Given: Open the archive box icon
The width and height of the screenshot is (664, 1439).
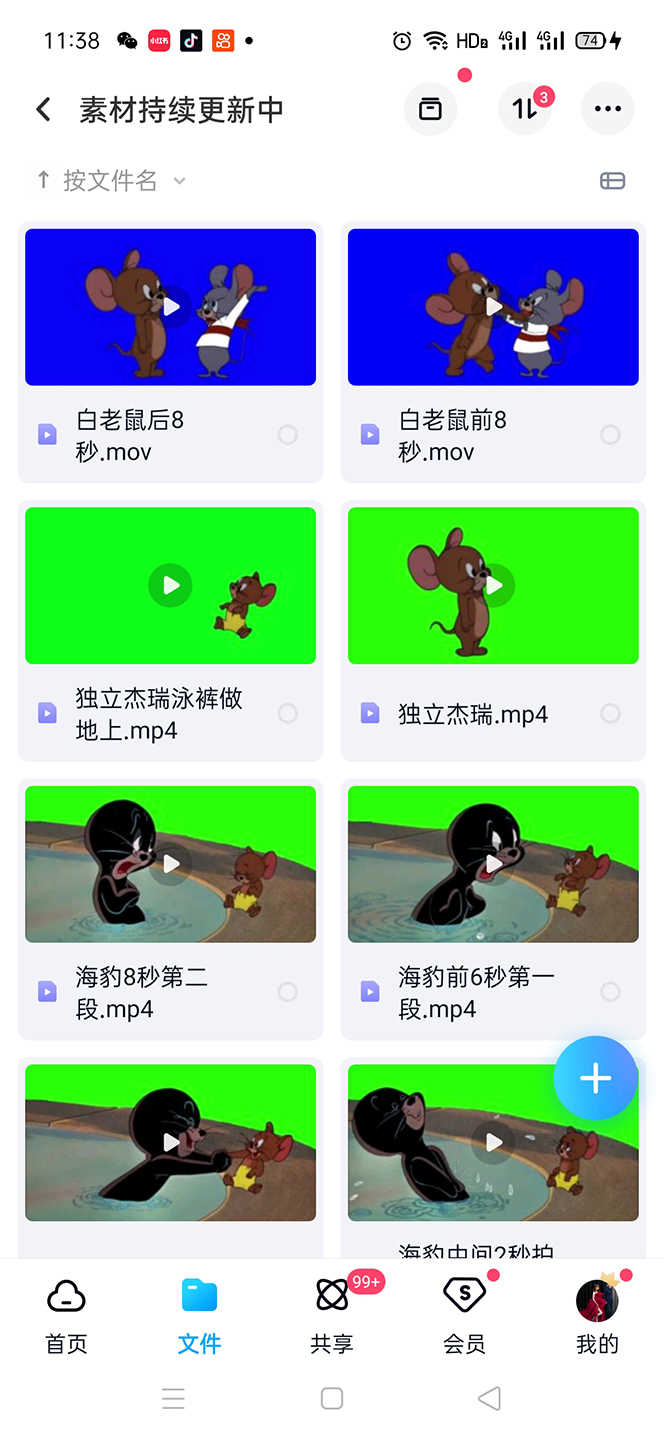Looking at the screenshot, I should [x=430, y=109].
